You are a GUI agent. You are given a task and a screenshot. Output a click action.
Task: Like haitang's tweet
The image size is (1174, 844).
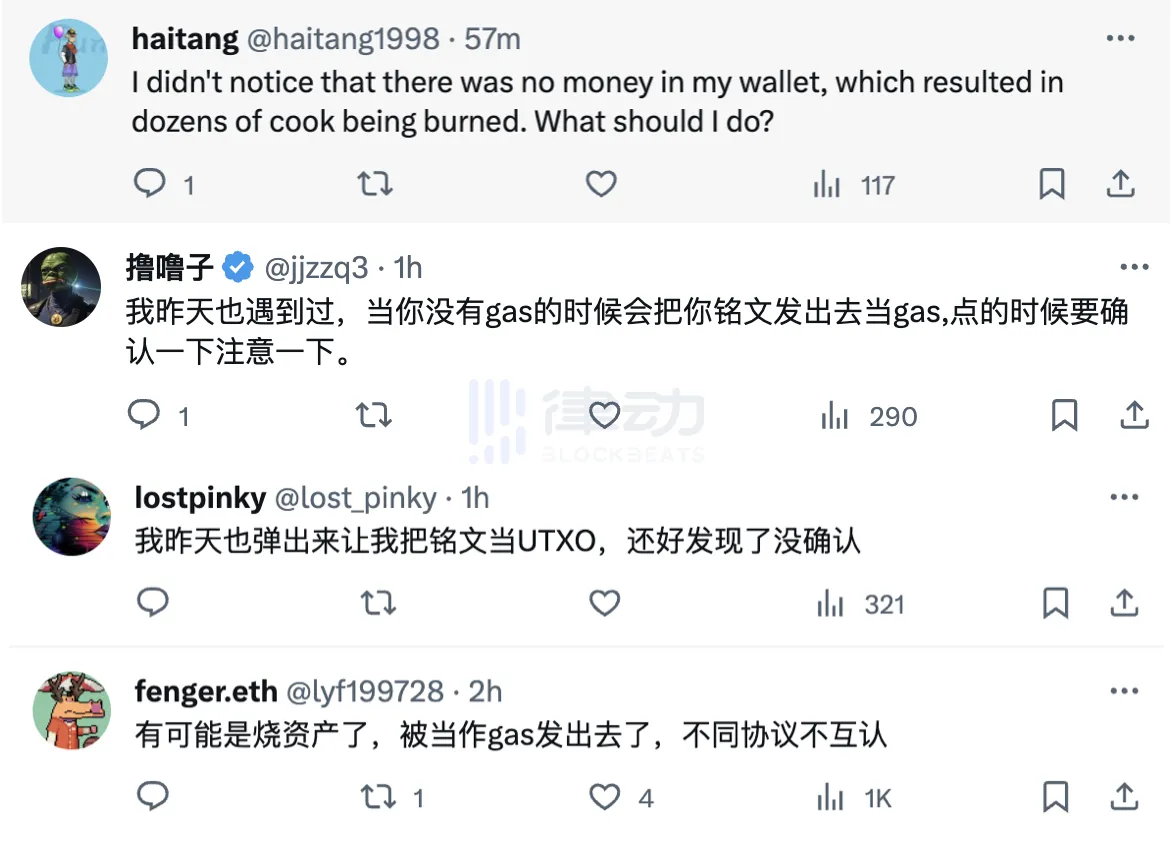coord(600,184)
